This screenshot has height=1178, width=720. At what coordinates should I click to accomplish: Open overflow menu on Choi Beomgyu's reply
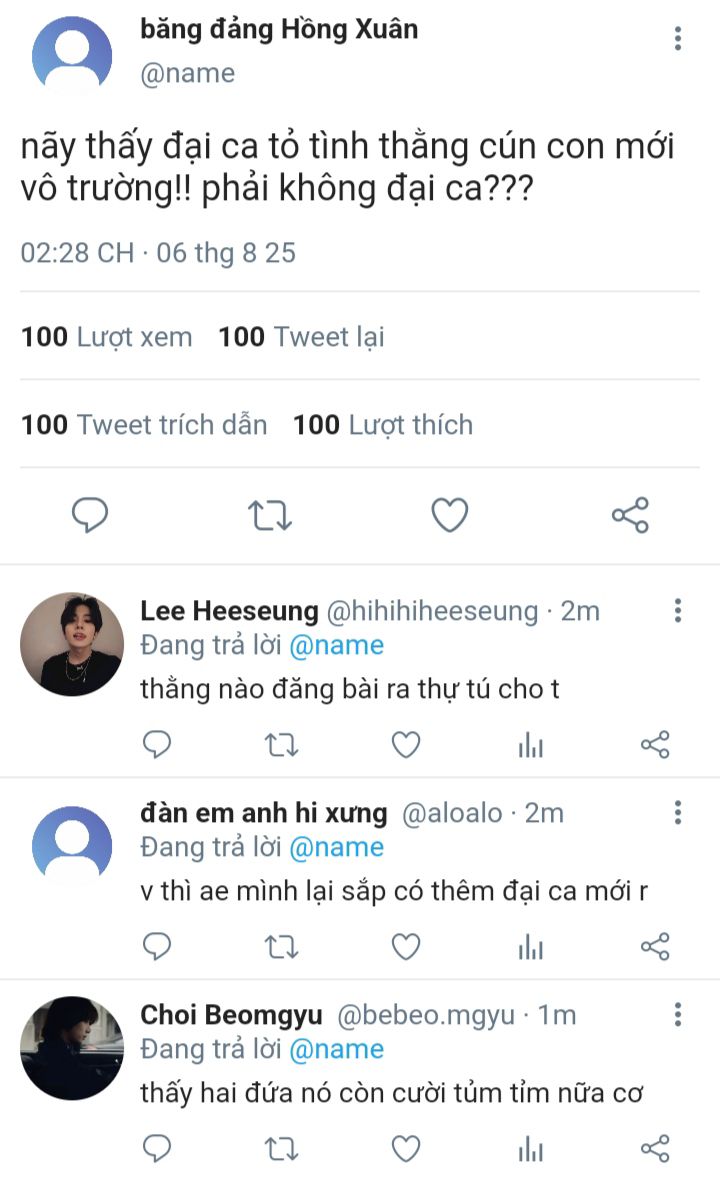pyautogui.click(x=678, y=1014)
